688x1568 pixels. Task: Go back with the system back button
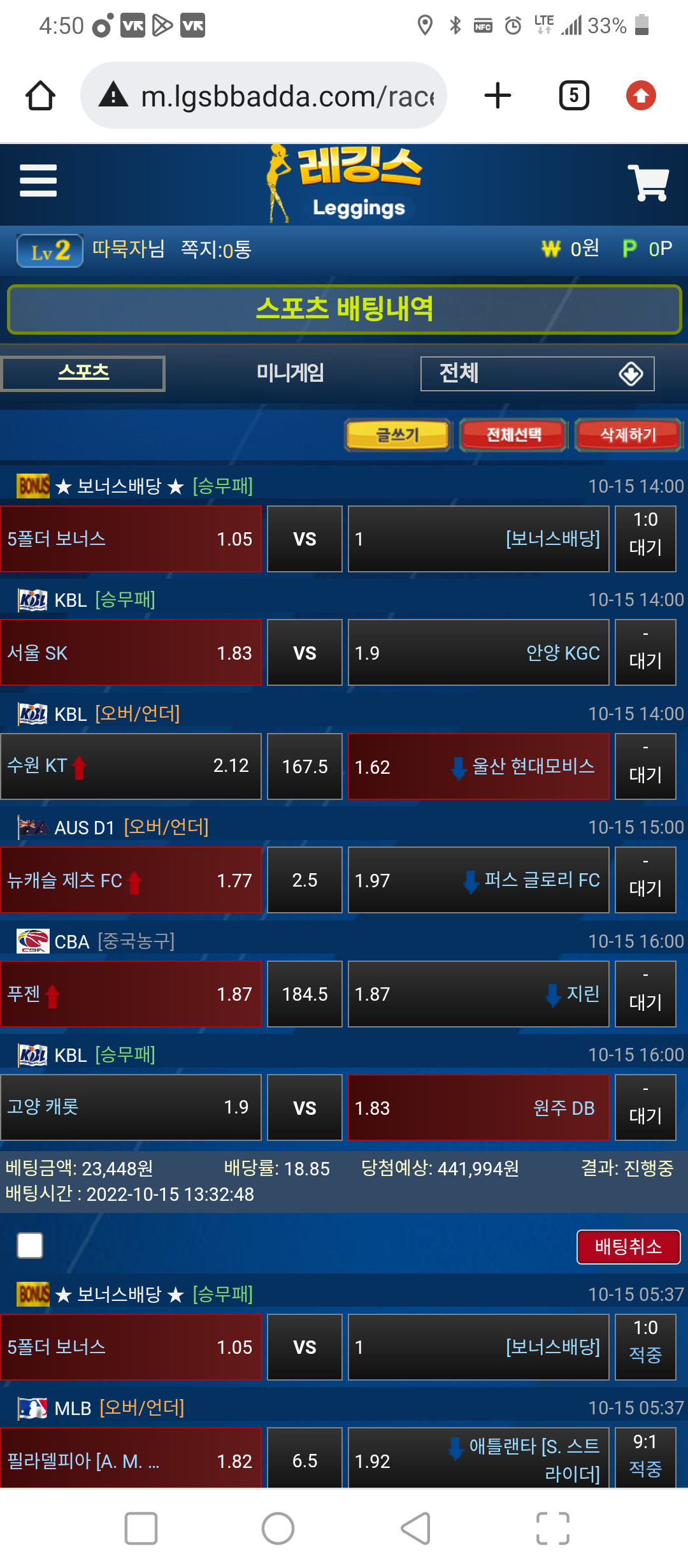(x=415, y=1528)
